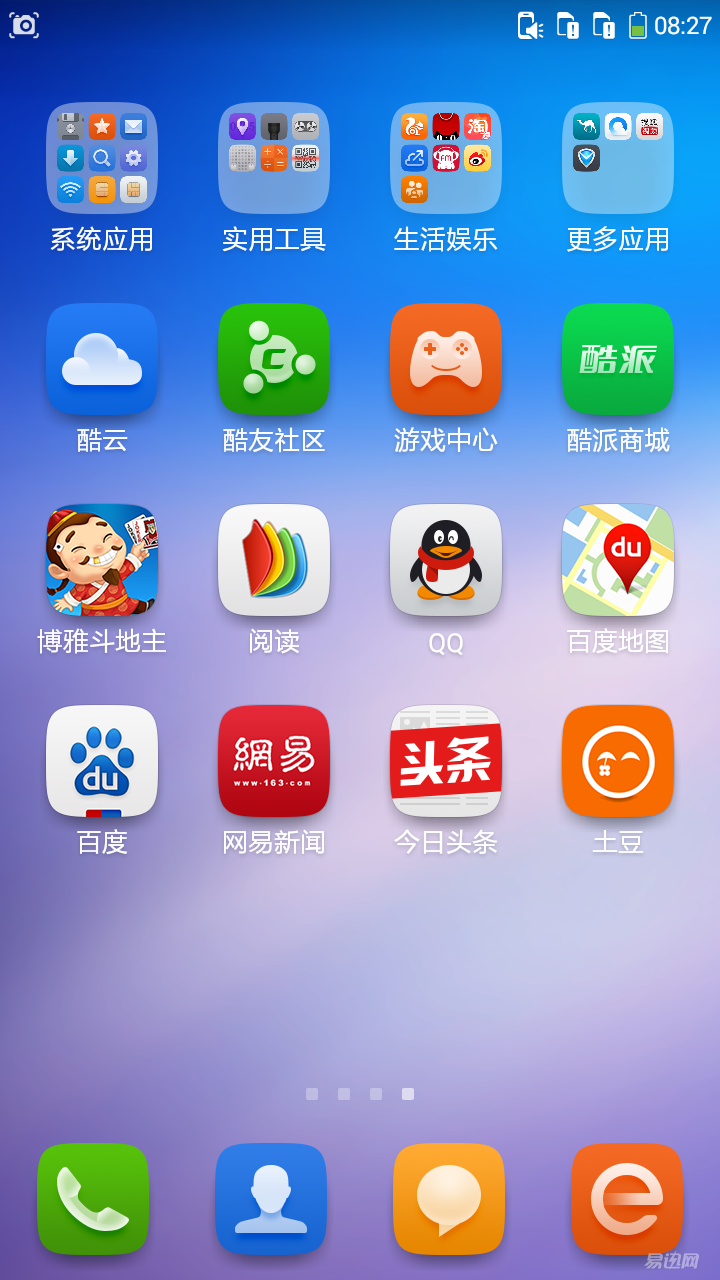
Task: Open the phone dialer in dock
Action: coord(93,1199)
